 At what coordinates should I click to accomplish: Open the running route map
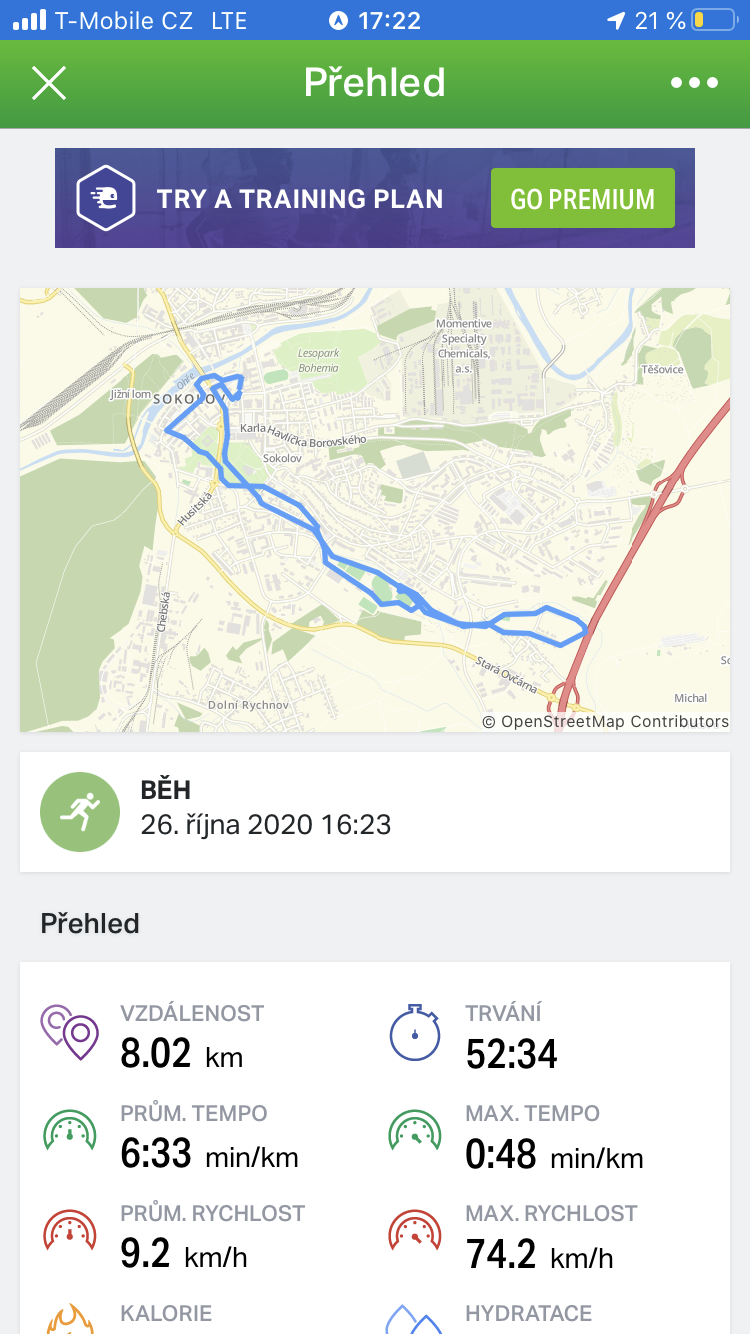[x=375, y=510]
